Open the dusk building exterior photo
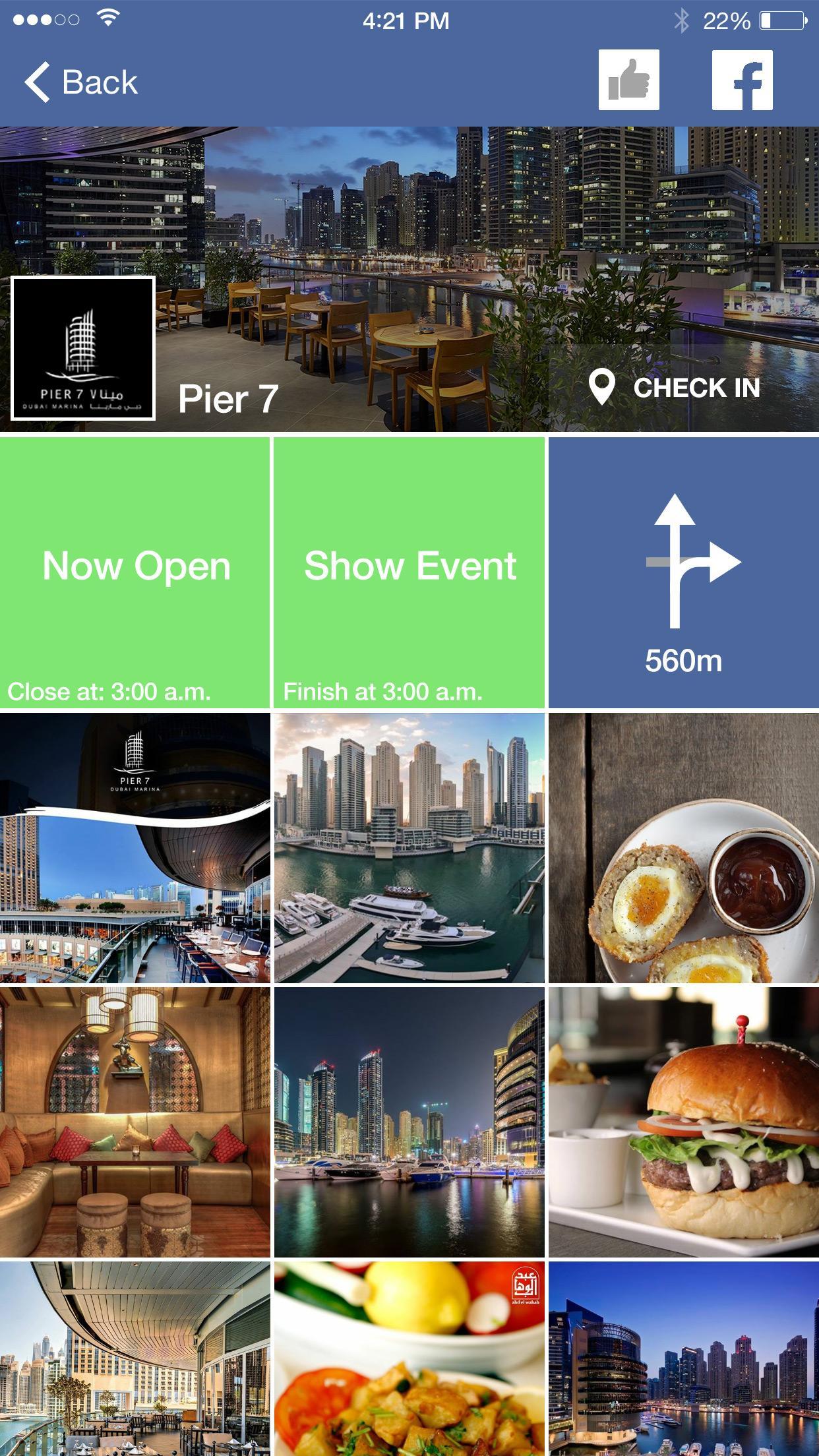Image resolution: width=819 pixels, height=1456 pixels. [x=683, y=1358]
